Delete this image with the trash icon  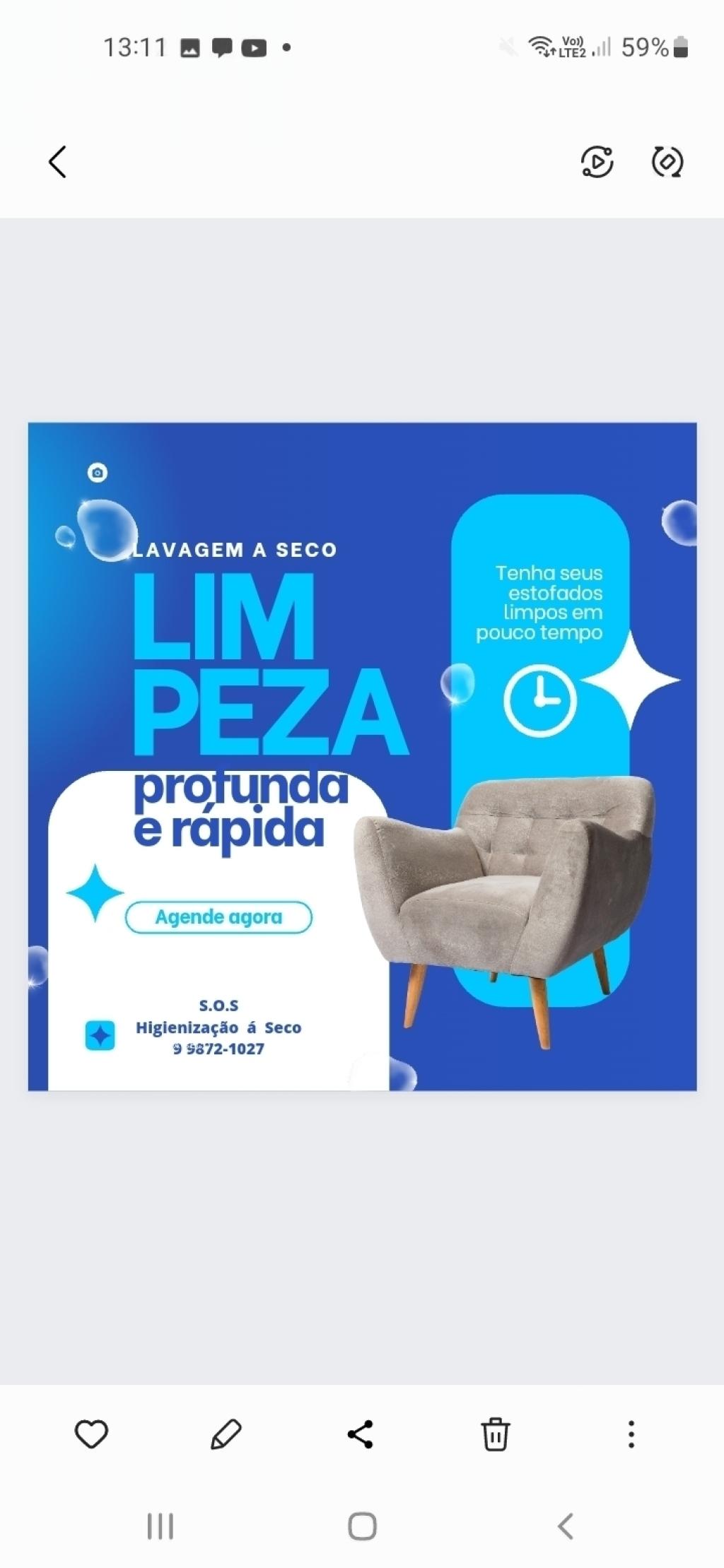[x=495, y=1434]
